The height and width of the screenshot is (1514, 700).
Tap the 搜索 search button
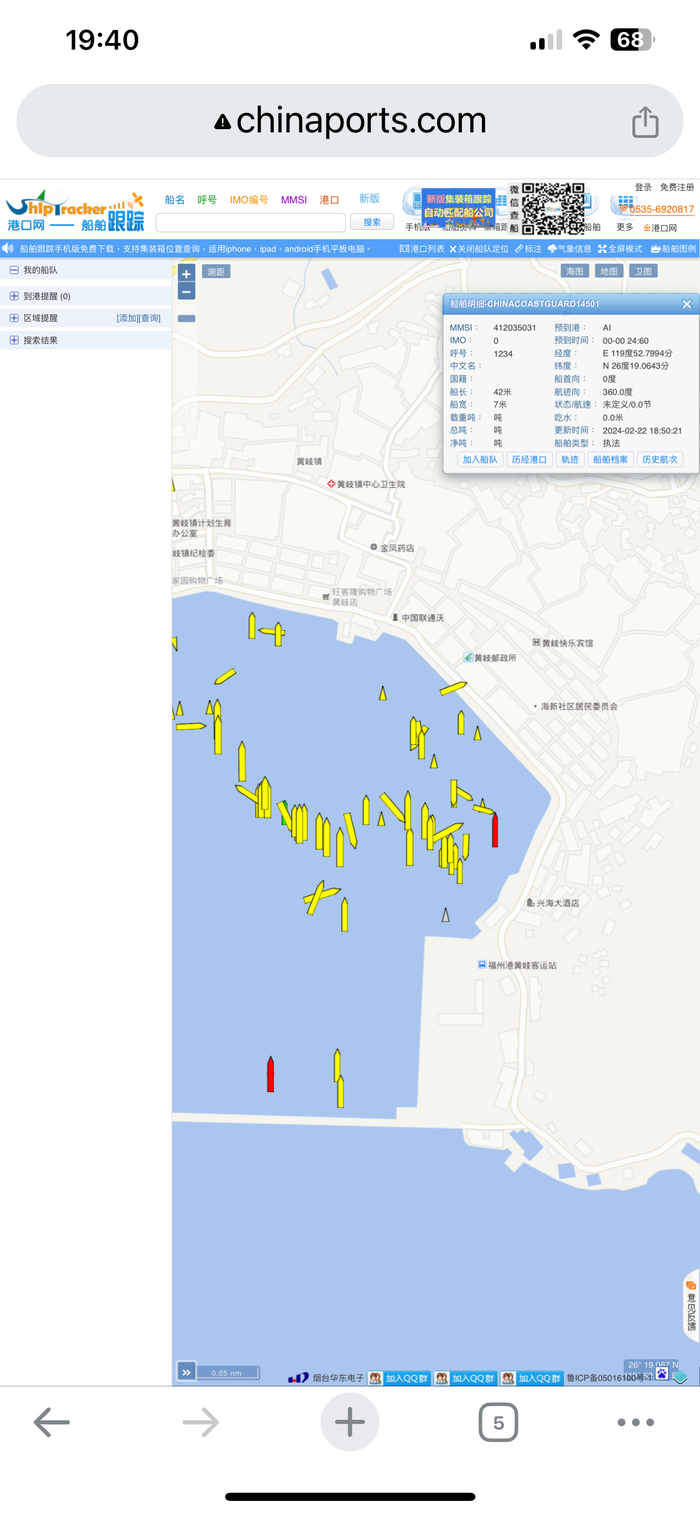coord(372,222)
